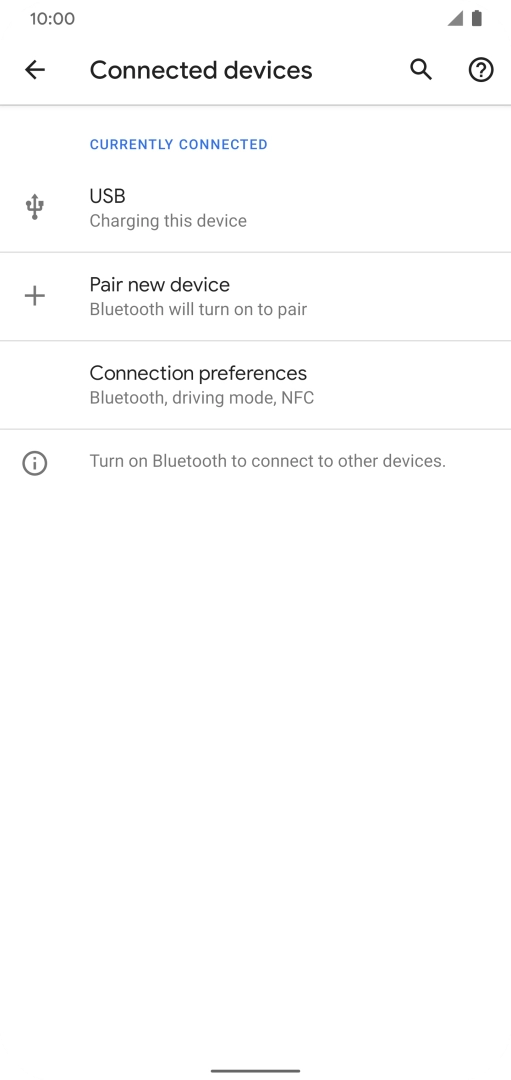511x1080 pixels.
Task: Open settings search
Action: pyautogui.click(x=421, y=70)
